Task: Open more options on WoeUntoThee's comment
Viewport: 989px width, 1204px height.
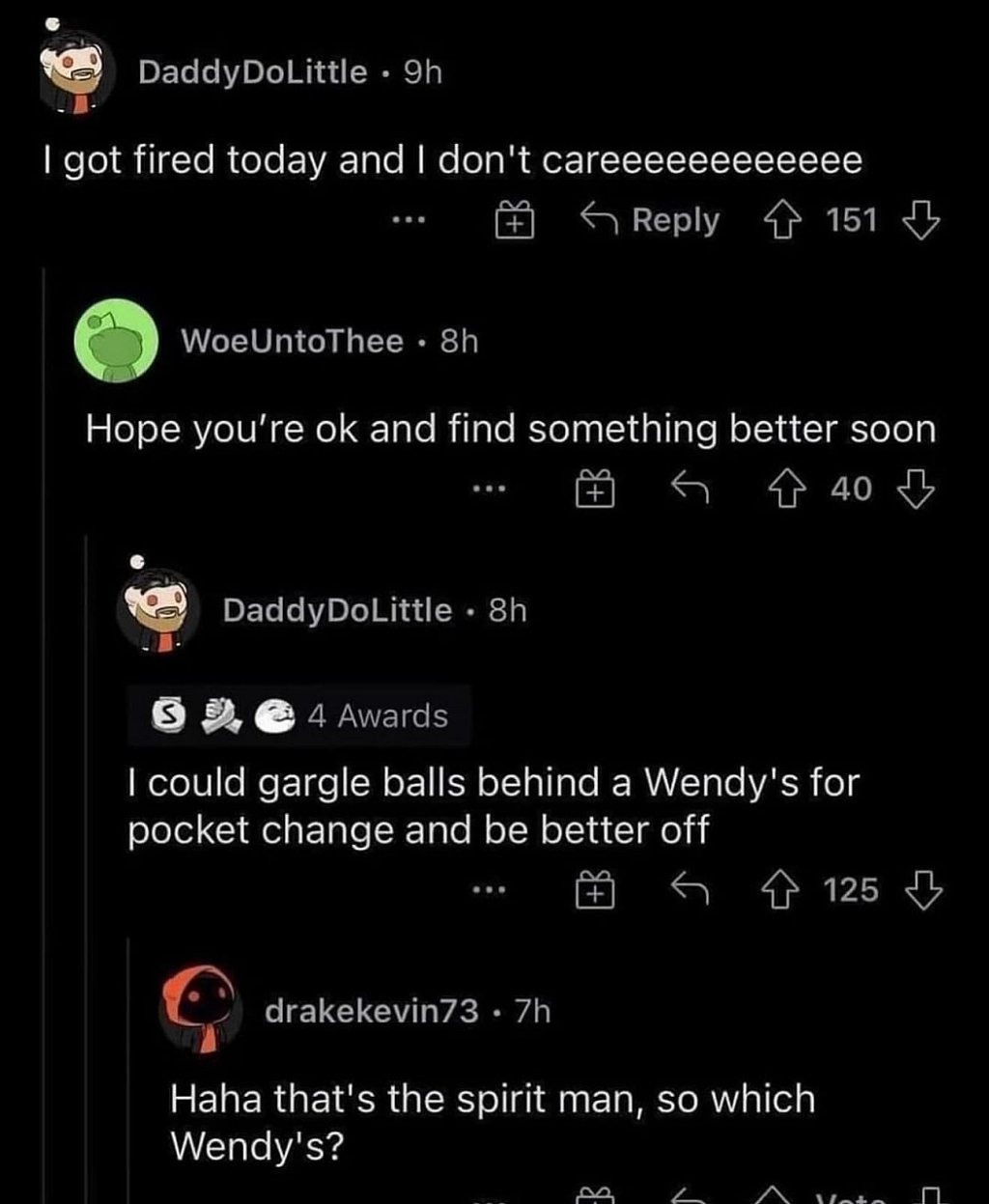Action: pyautogui.click(x=490, y=490)
